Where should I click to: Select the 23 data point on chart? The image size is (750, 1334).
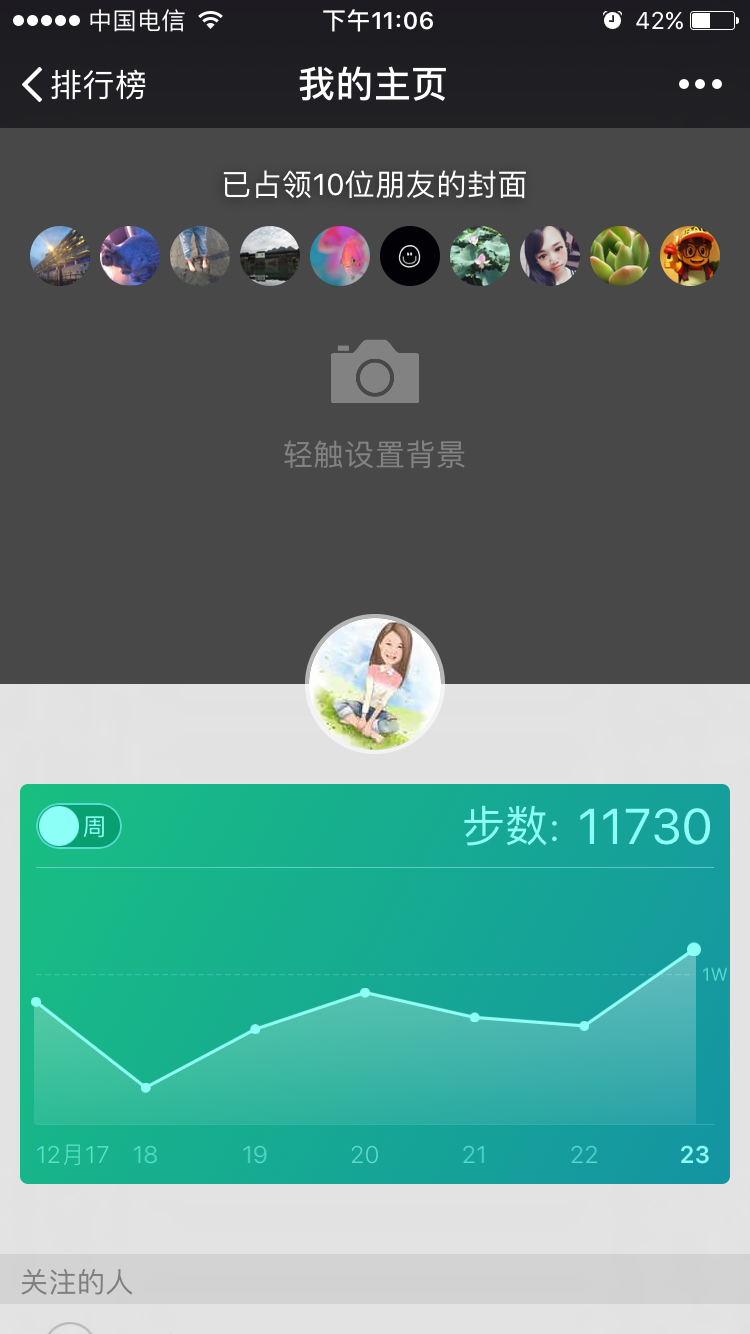[x=694, y=949]
